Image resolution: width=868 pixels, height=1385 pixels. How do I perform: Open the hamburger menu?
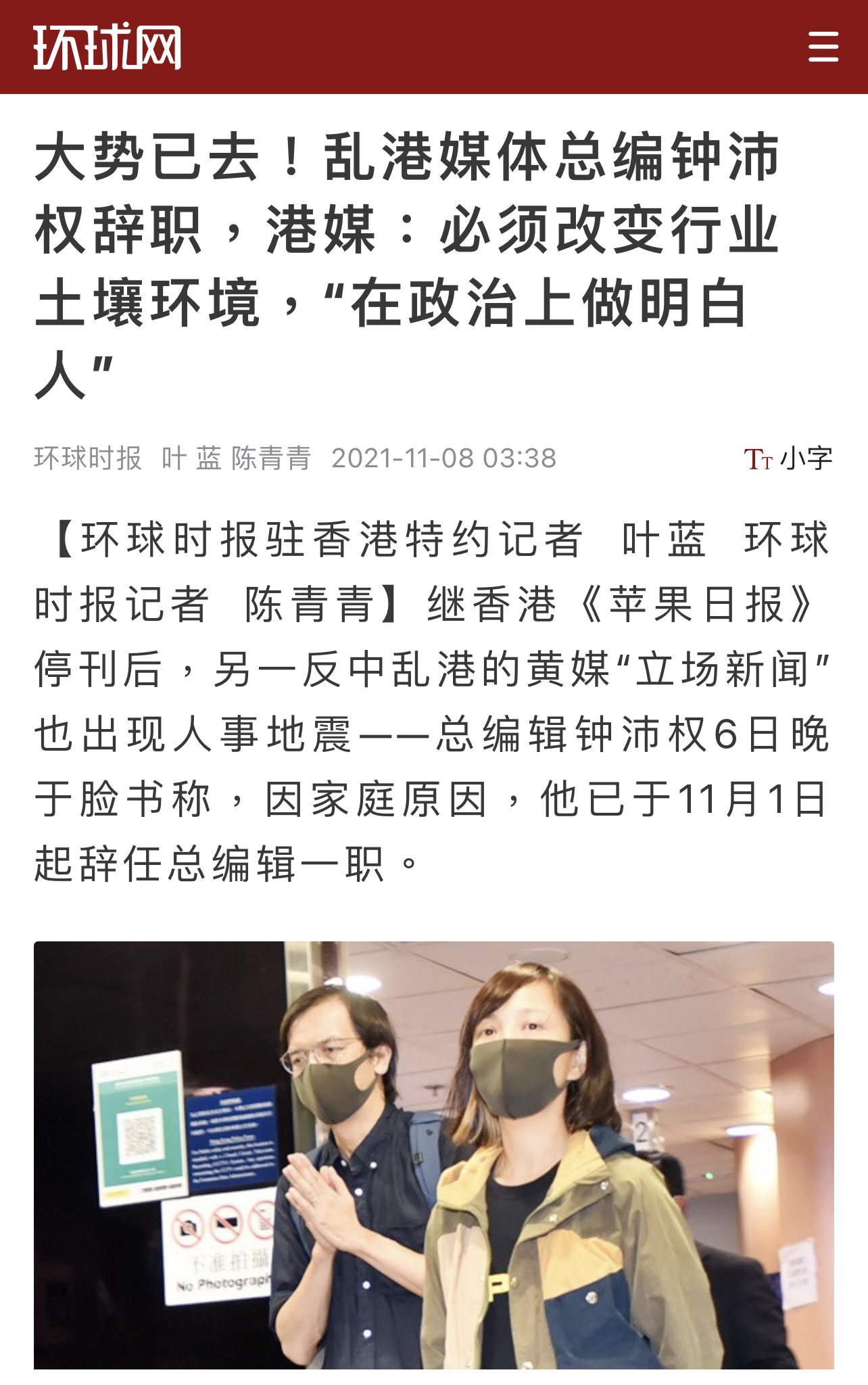pyautogui.click(x=823, y=47)
